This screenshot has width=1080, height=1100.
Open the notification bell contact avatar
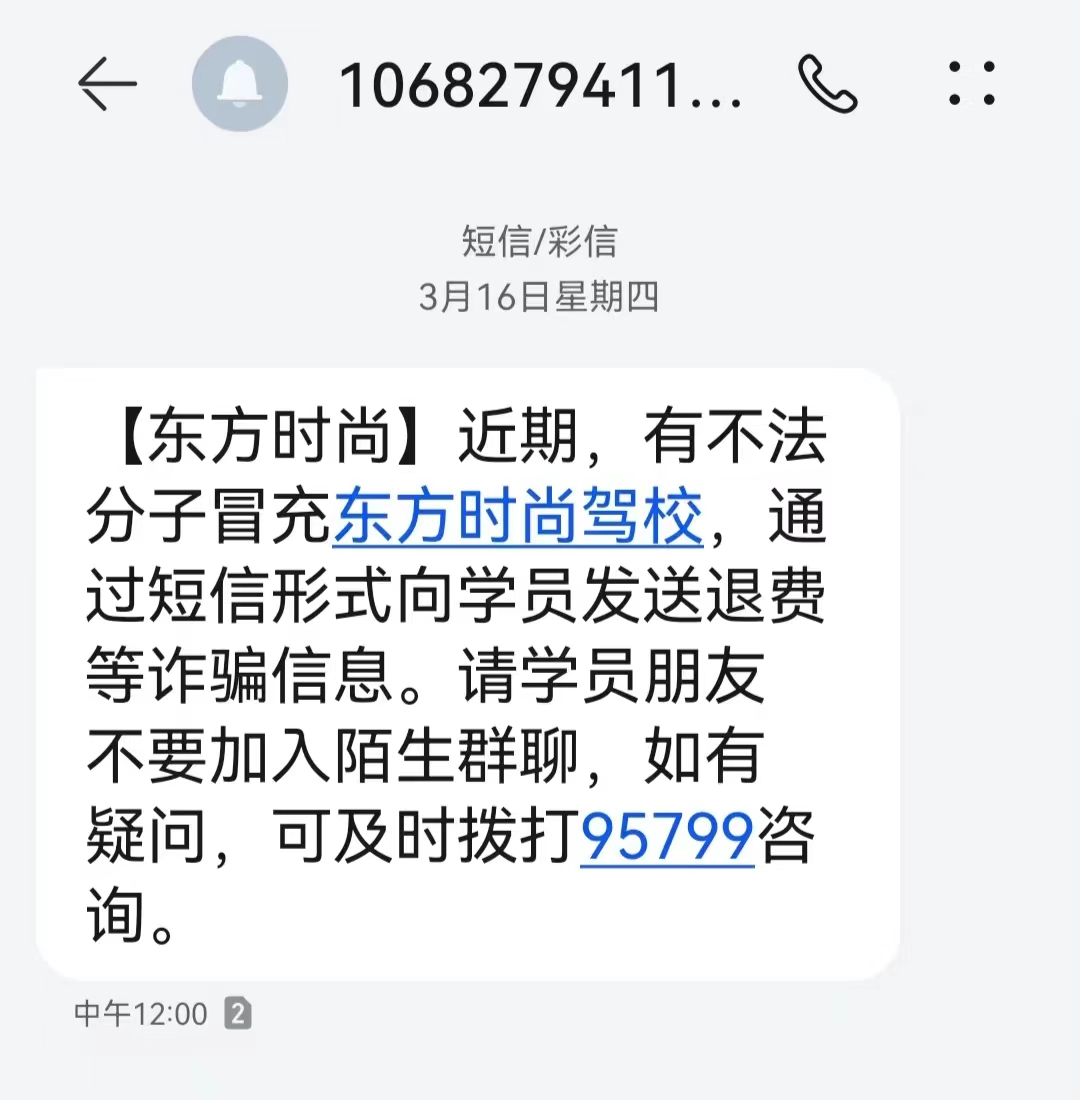click(240, 84)
